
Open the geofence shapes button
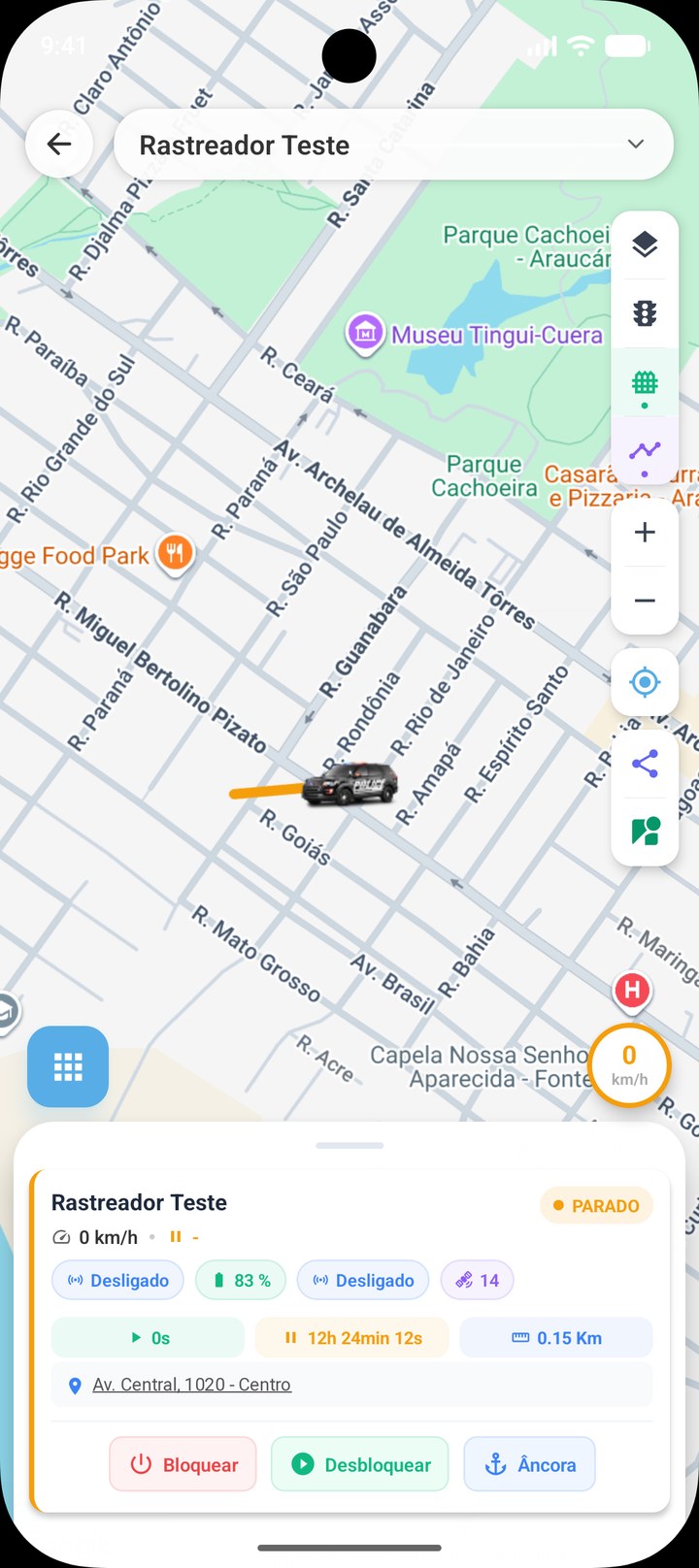pos(645,832)
